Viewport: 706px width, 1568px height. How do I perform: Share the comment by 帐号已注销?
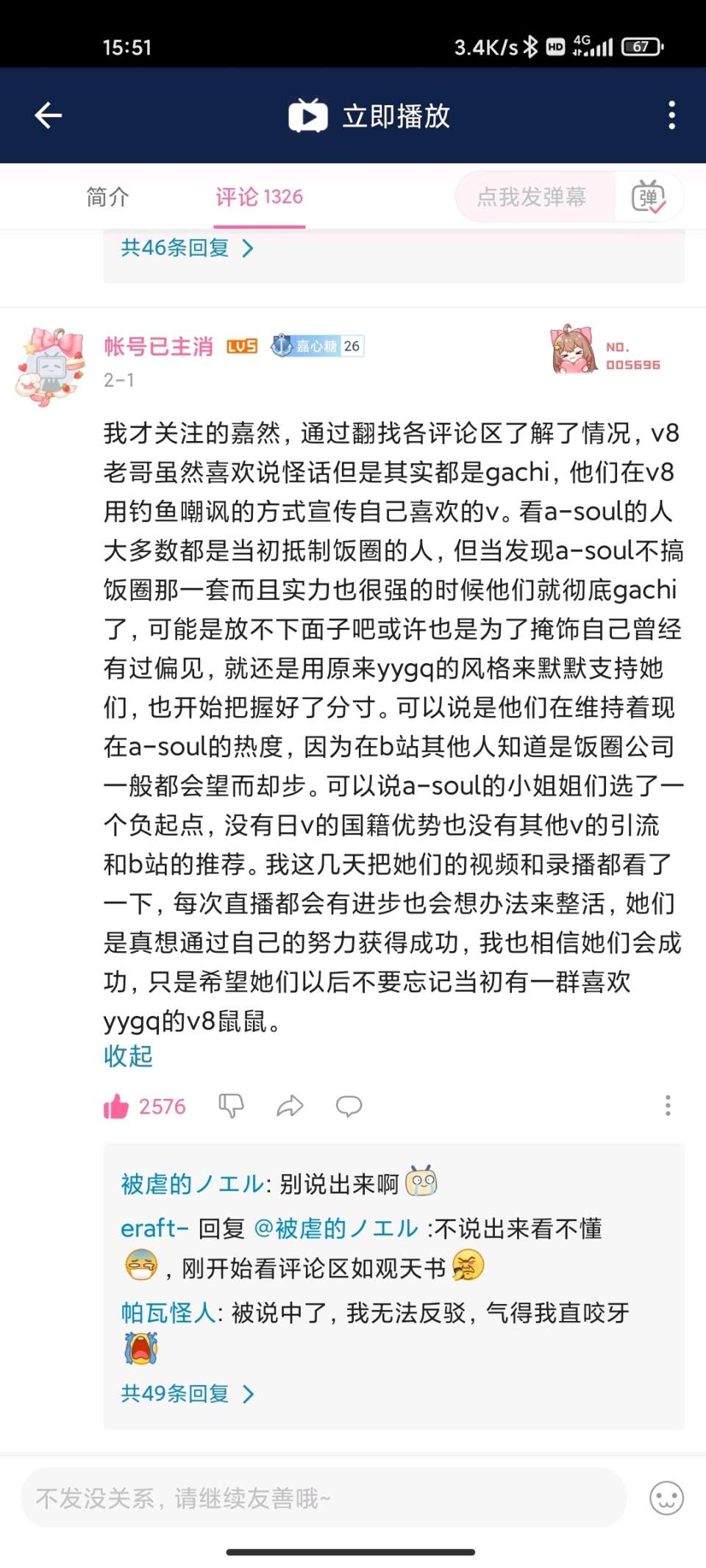tap(290, 1106)
